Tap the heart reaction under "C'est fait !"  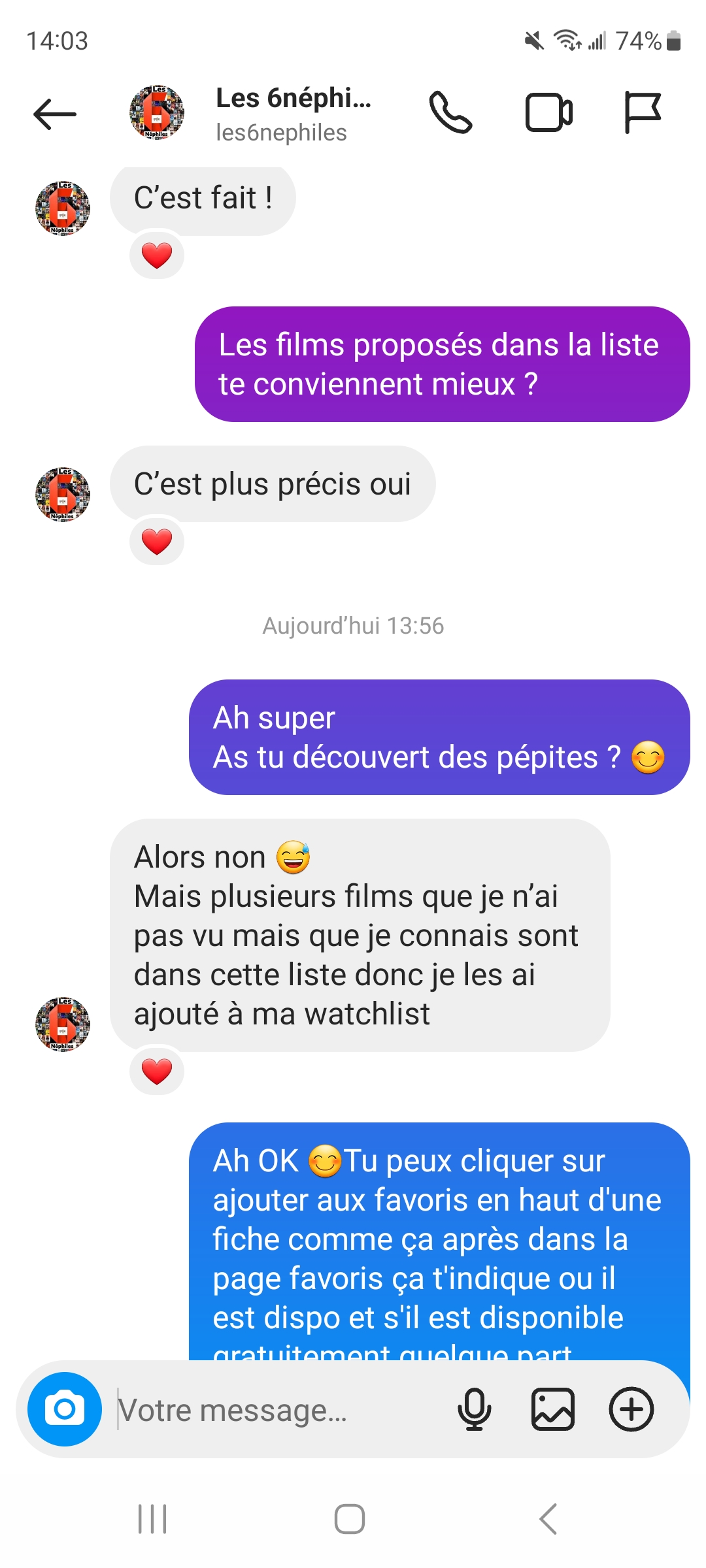(157, 255)
